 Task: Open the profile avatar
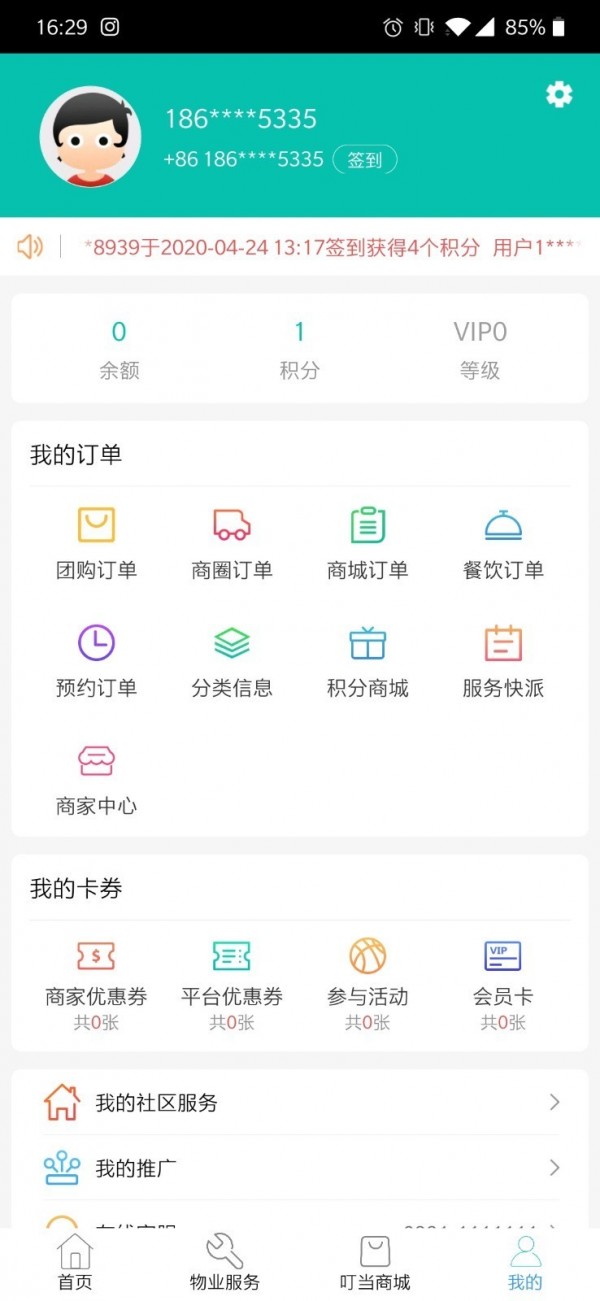(90, 137)
